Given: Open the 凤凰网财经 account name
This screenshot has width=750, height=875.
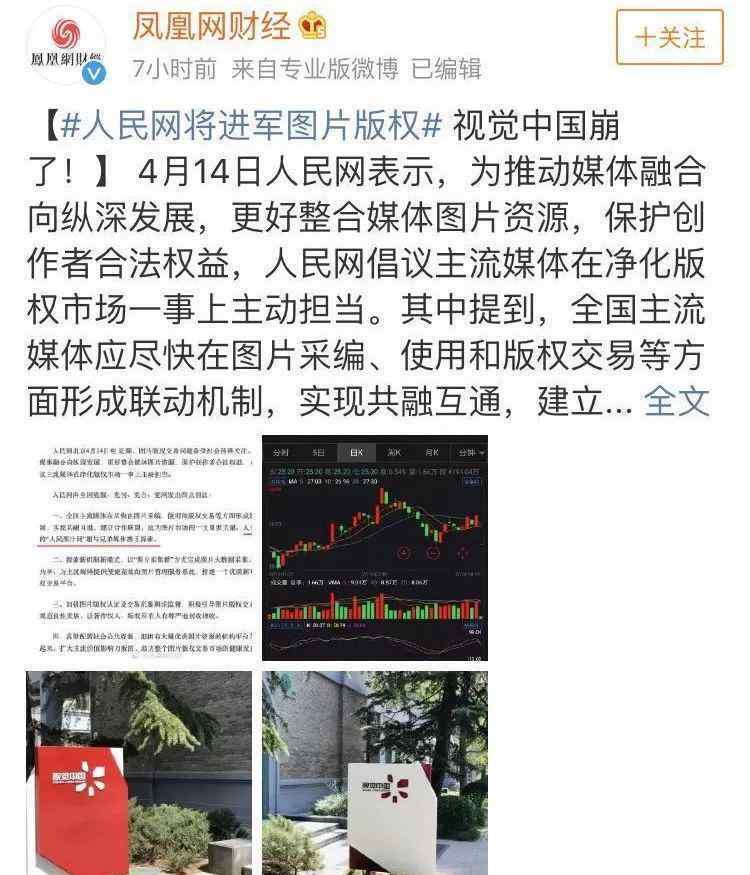Looking at the screenshot, I should click(216, 27).
